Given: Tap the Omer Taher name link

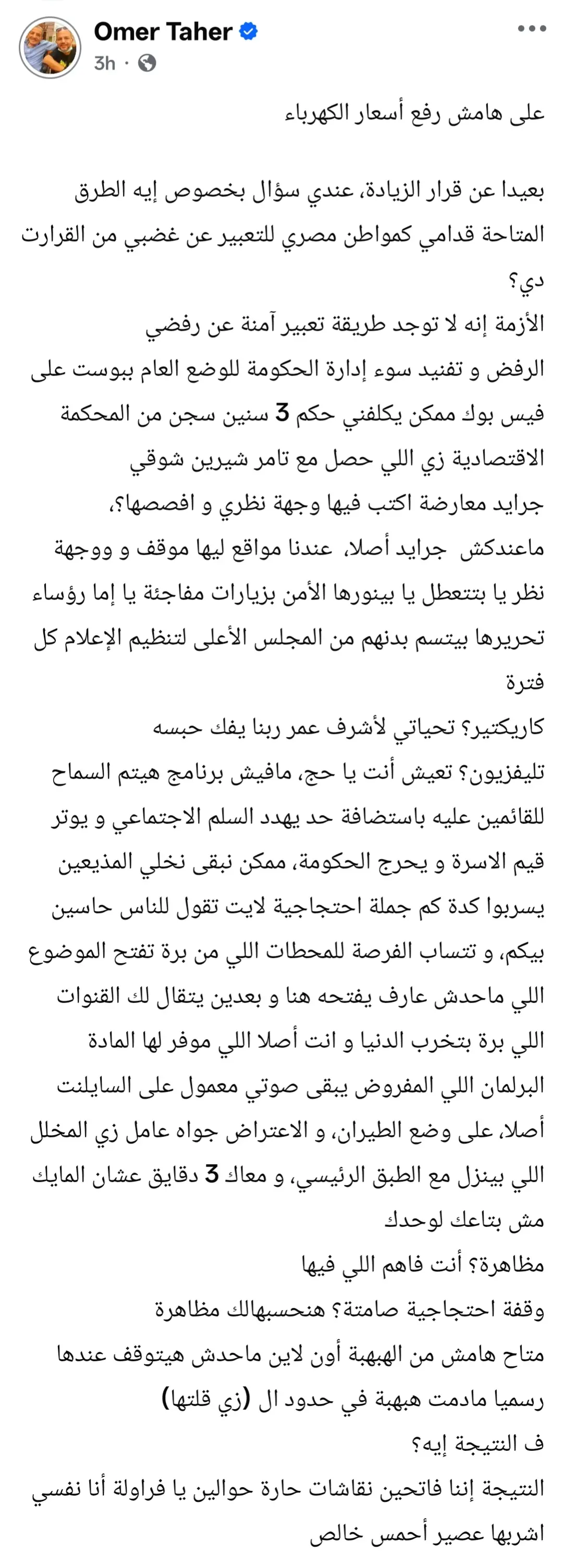Looking at the screenshot, I should click(163, 32).
